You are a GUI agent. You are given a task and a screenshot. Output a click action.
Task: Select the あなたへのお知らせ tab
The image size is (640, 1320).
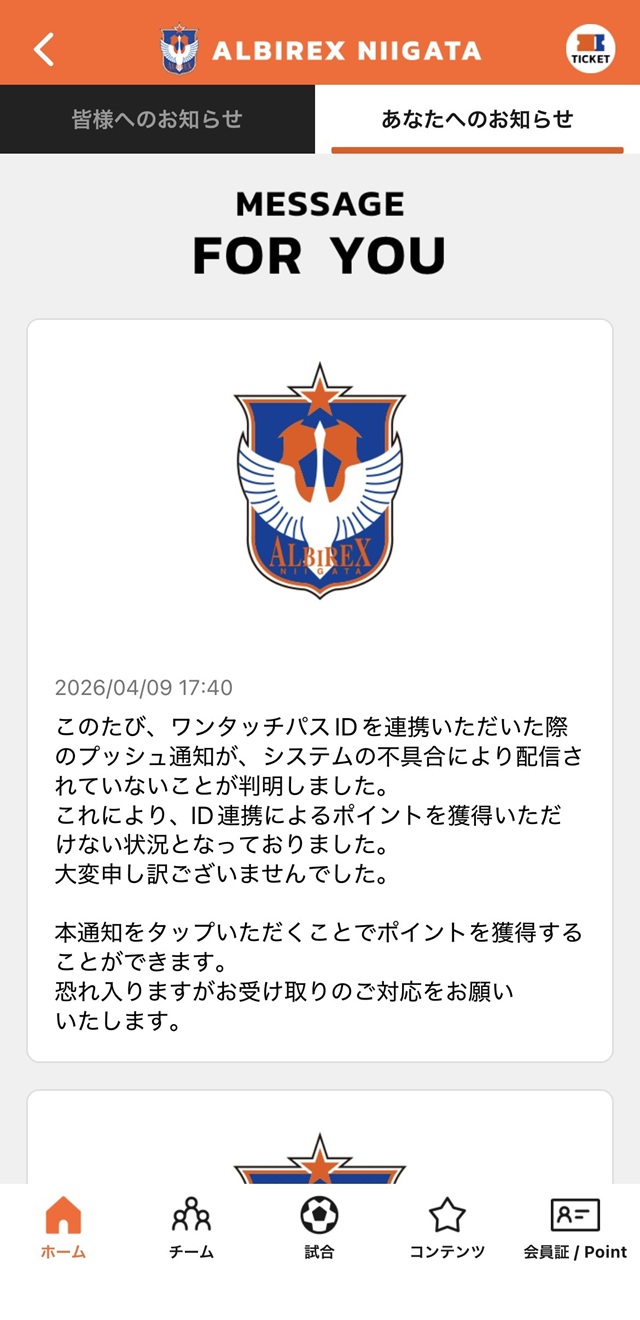click(x=477, y=120)
